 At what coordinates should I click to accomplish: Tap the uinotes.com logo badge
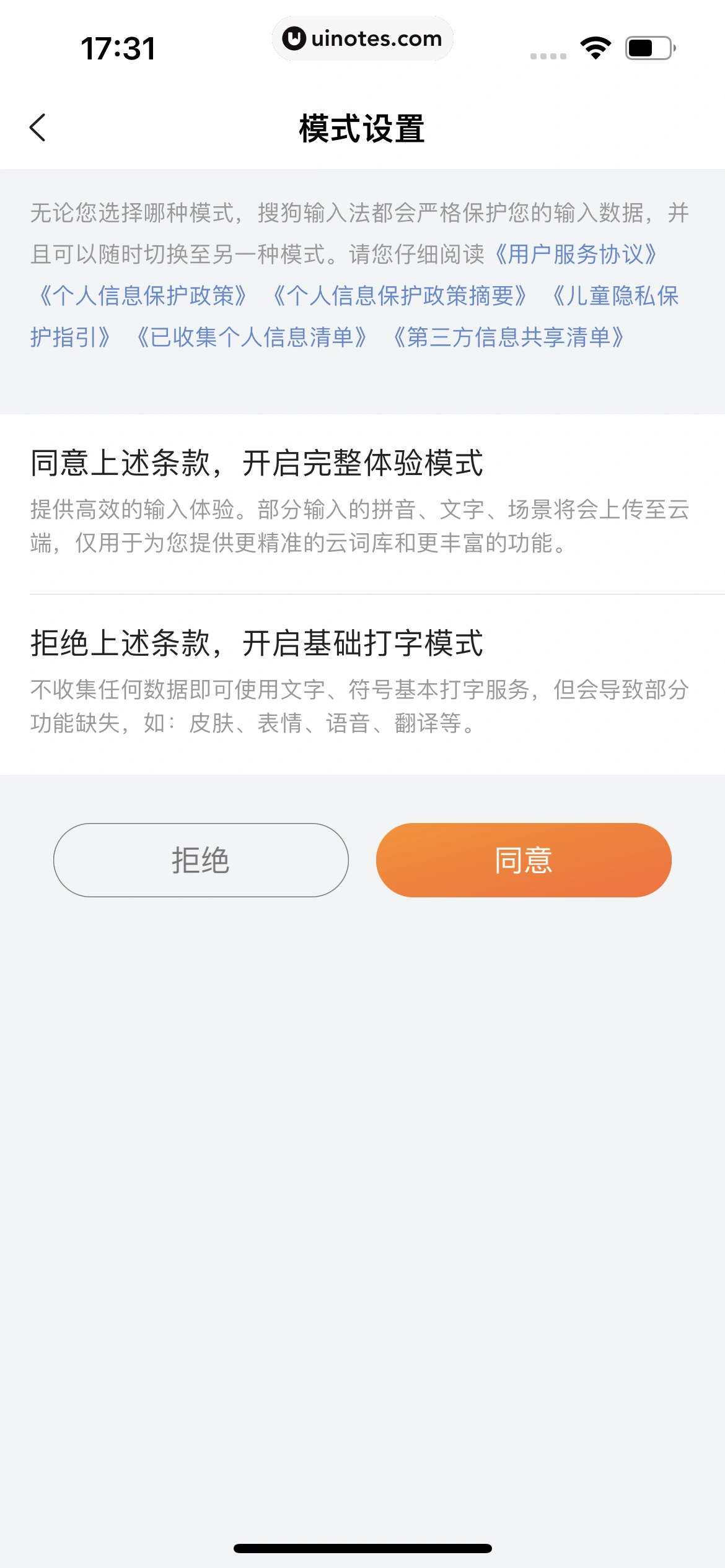tap(362, 38)
